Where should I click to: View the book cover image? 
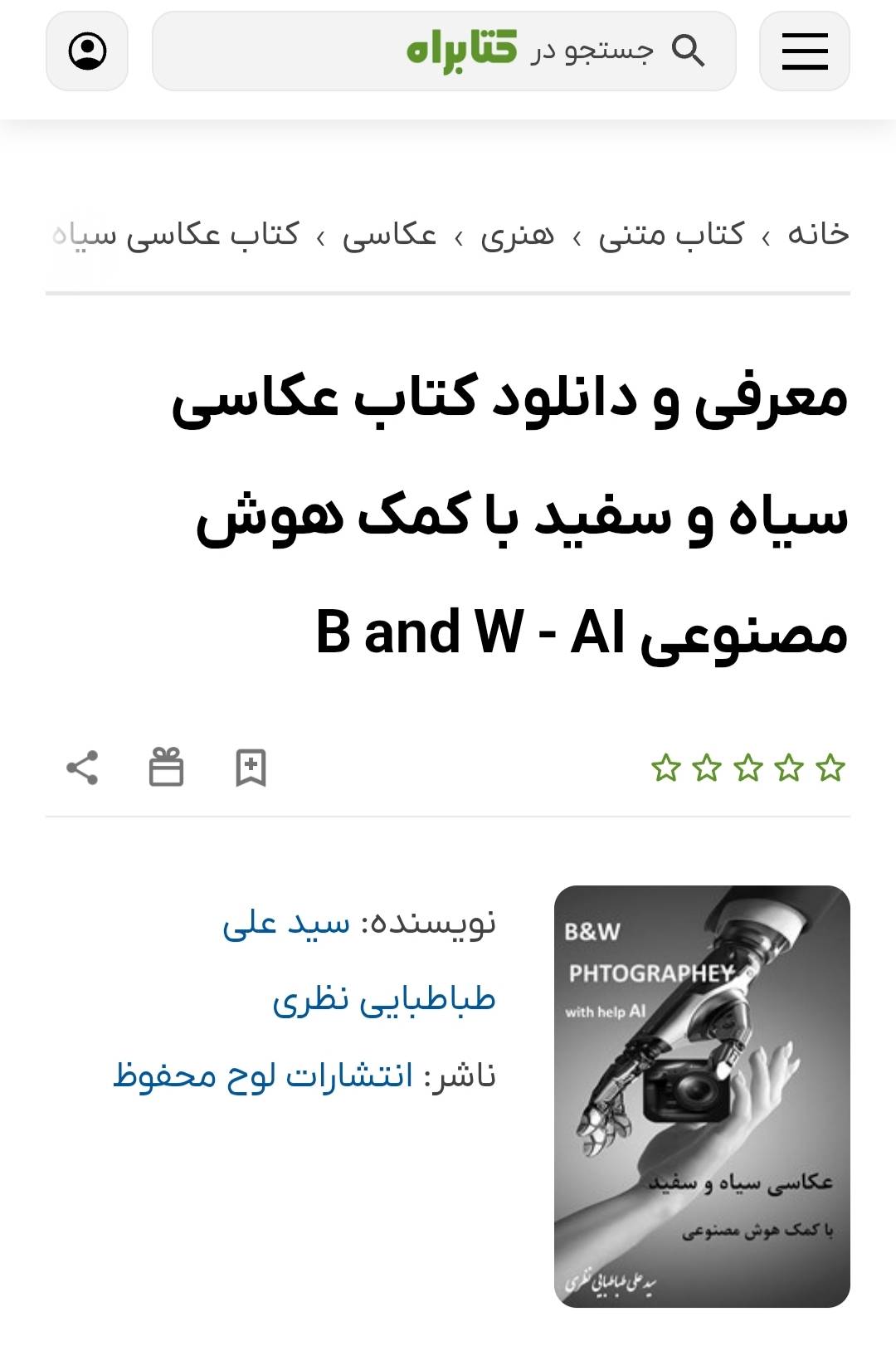[702, 1096]
